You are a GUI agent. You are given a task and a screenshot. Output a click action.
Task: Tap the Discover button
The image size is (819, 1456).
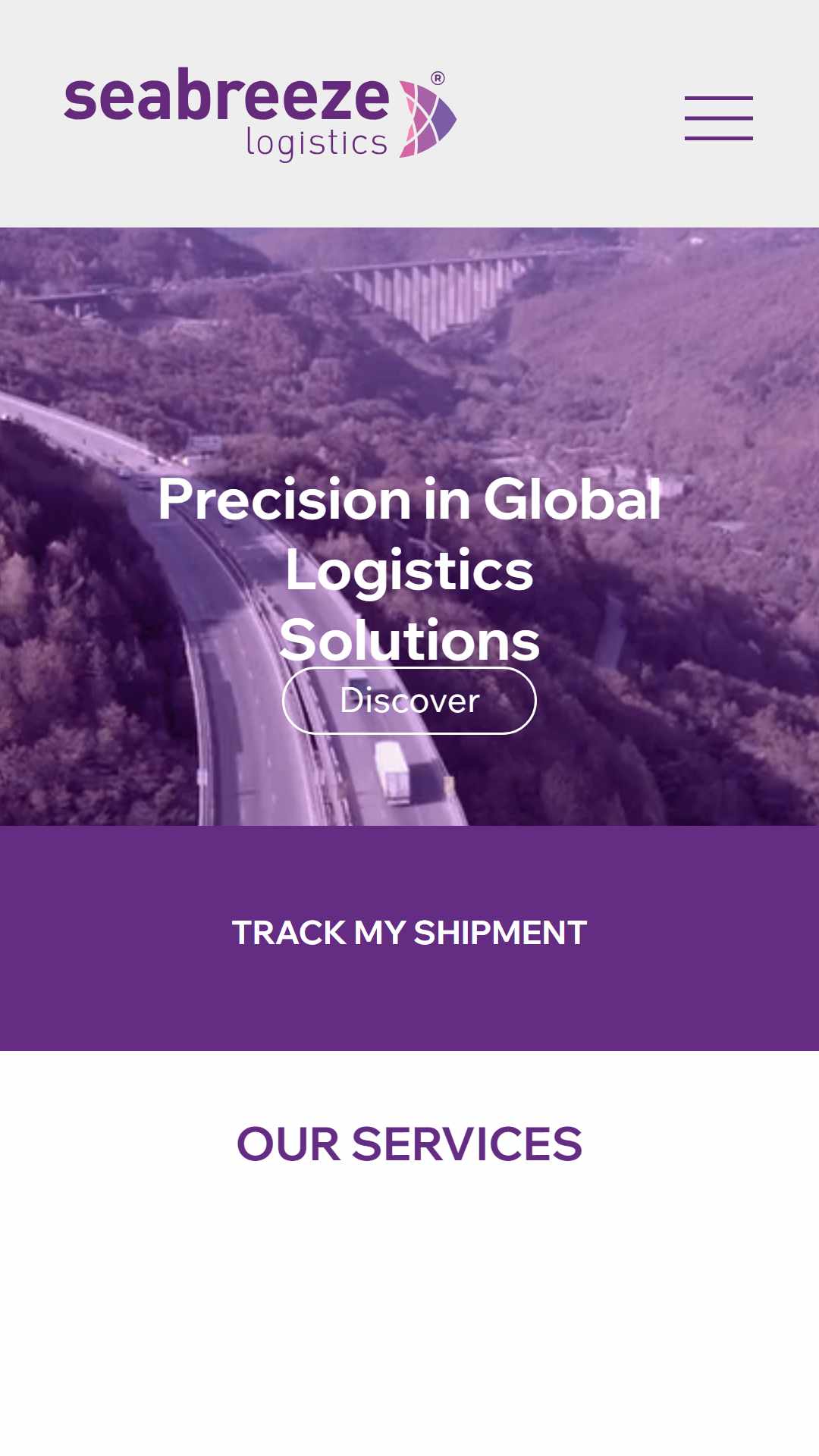[409, 701]
